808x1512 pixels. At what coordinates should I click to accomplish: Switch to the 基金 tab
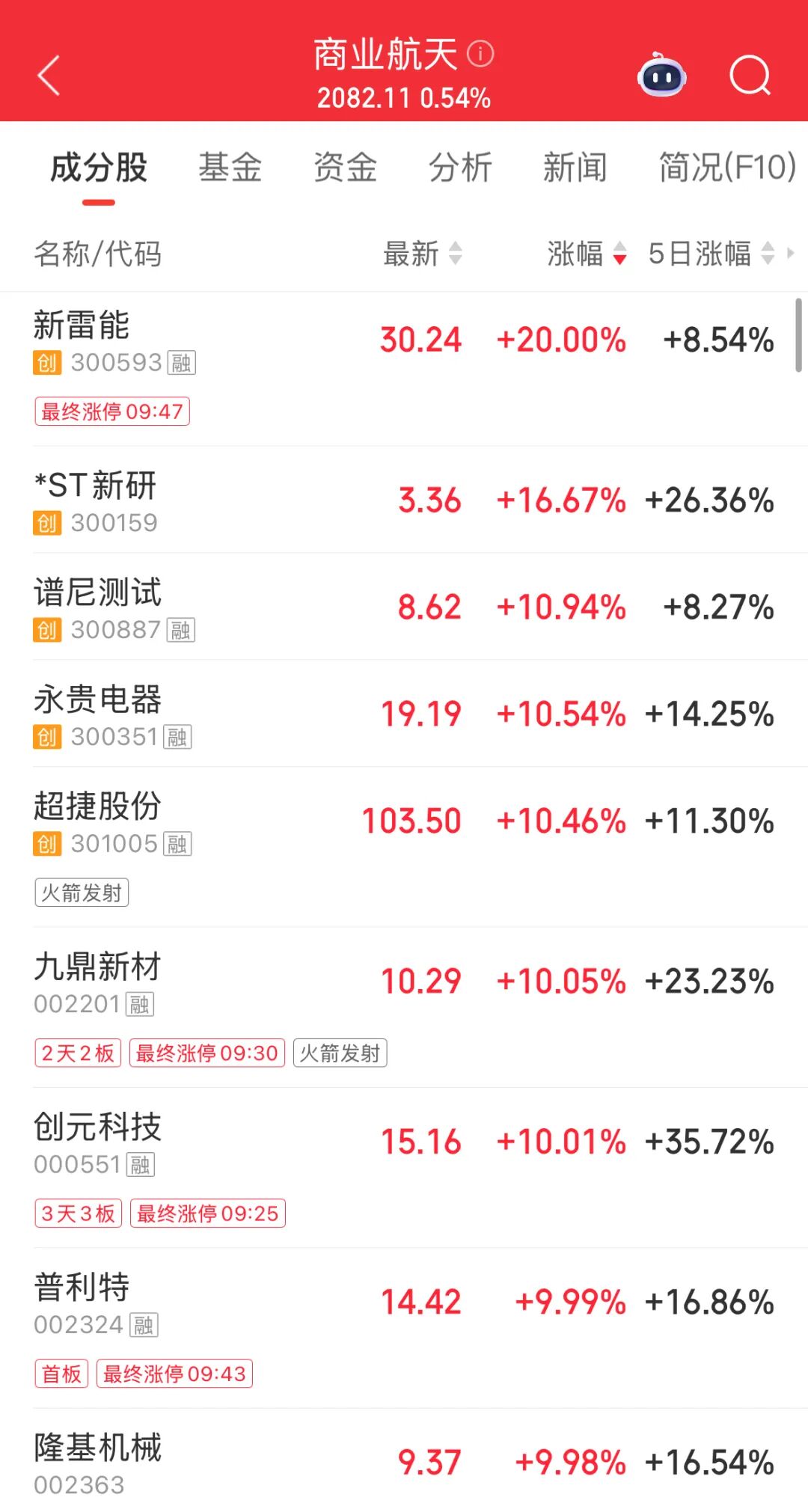click(230, 168)
